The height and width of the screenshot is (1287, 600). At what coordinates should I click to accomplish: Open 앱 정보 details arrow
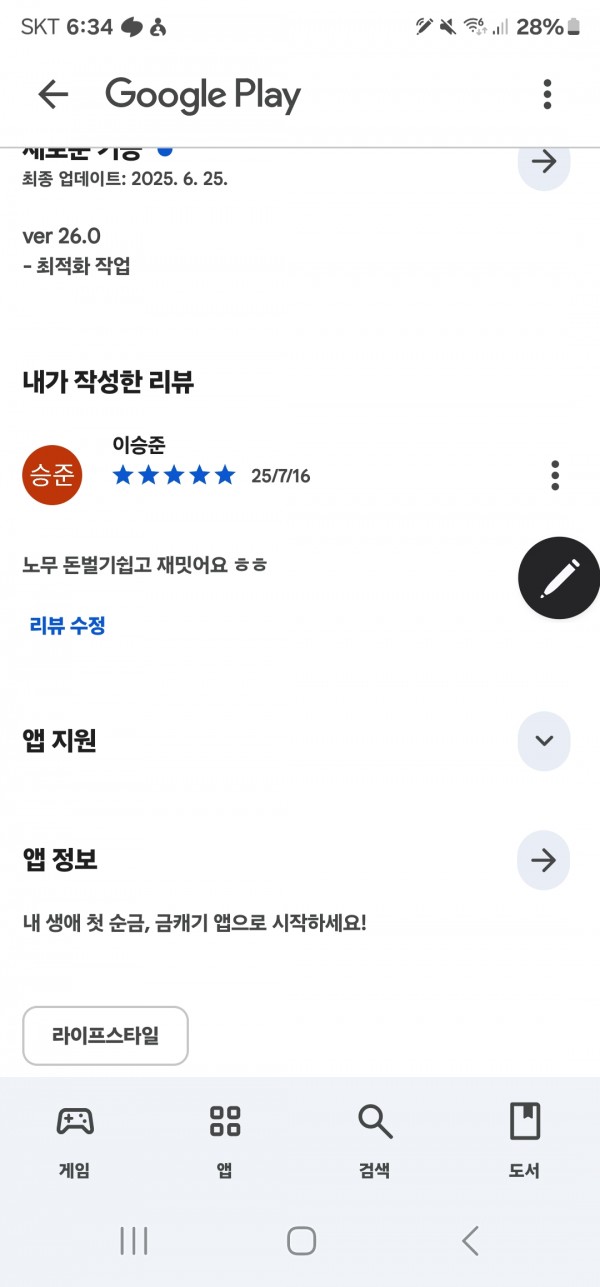tap(544, 860)
